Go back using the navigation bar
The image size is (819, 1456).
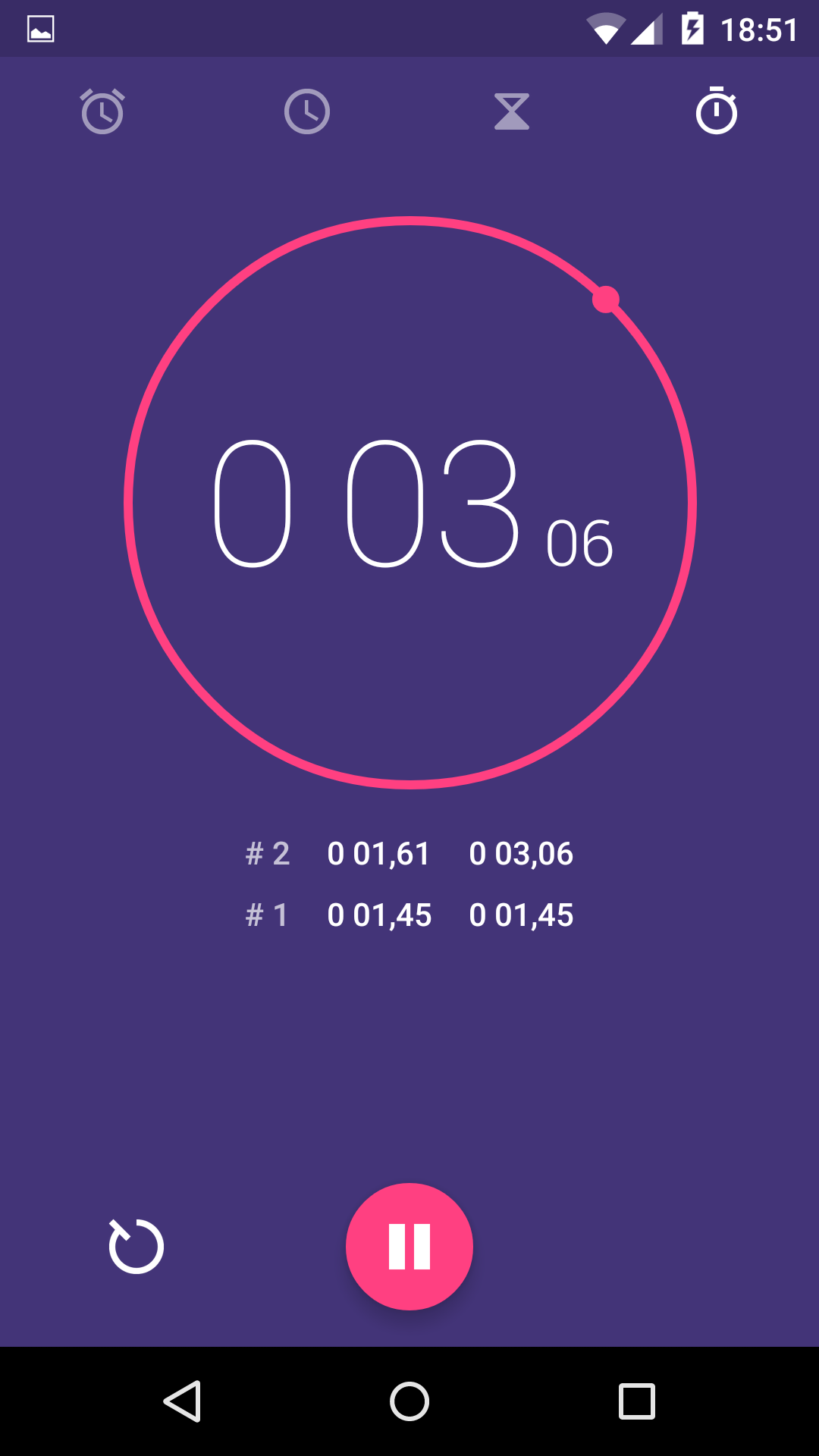click(182, 1401)
